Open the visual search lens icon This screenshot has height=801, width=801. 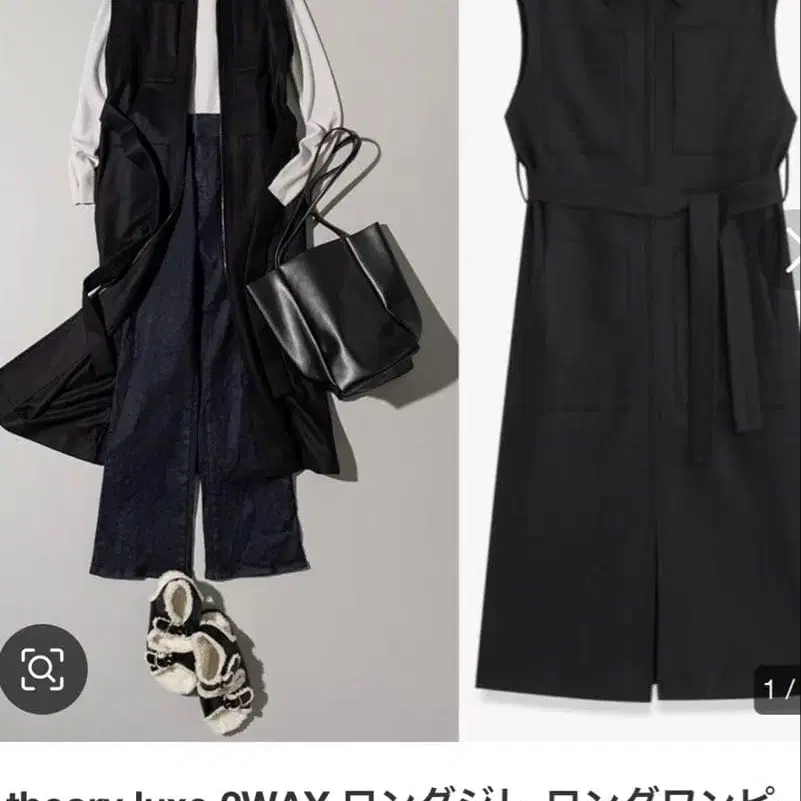[43, 668]
